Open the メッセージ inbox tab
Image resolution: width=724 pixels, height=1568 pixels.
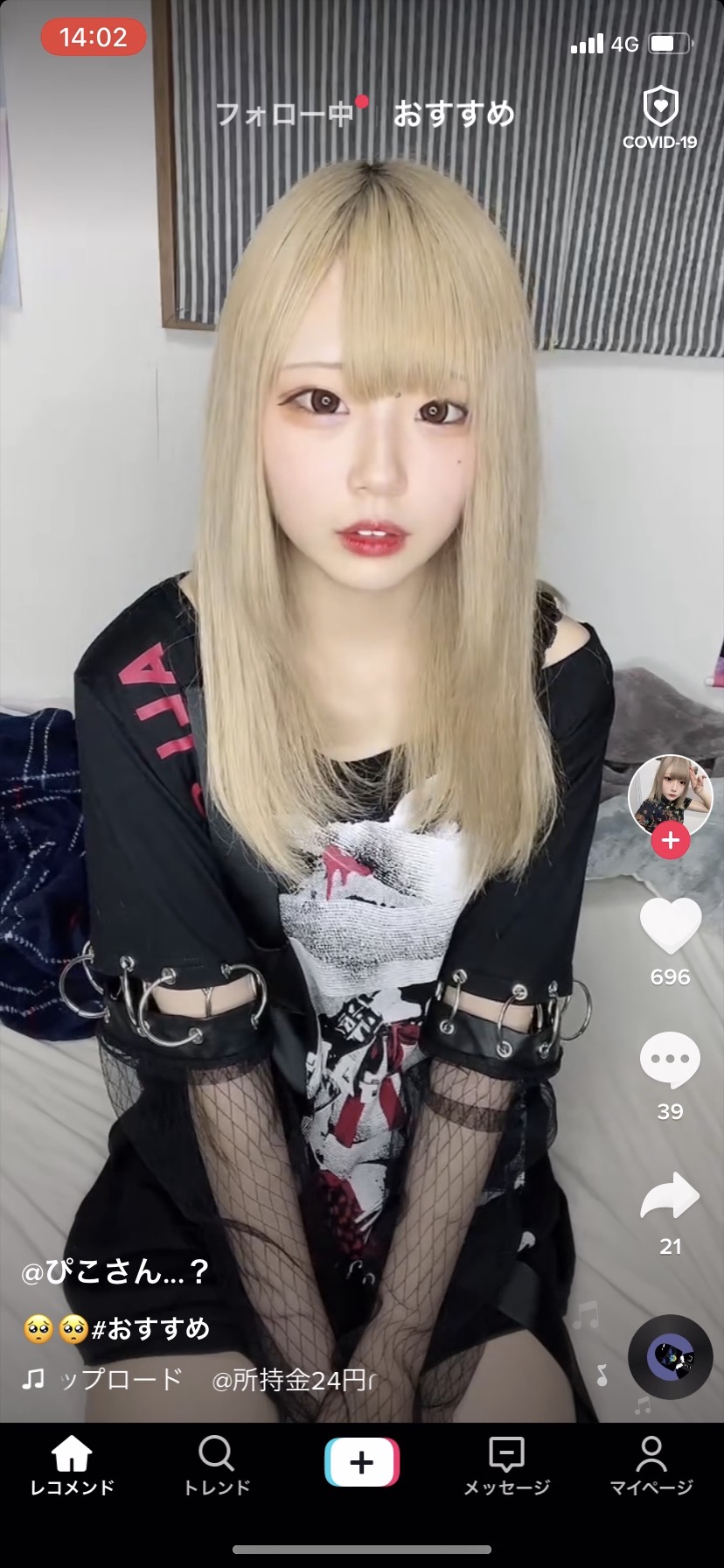tap(506, 1466)
